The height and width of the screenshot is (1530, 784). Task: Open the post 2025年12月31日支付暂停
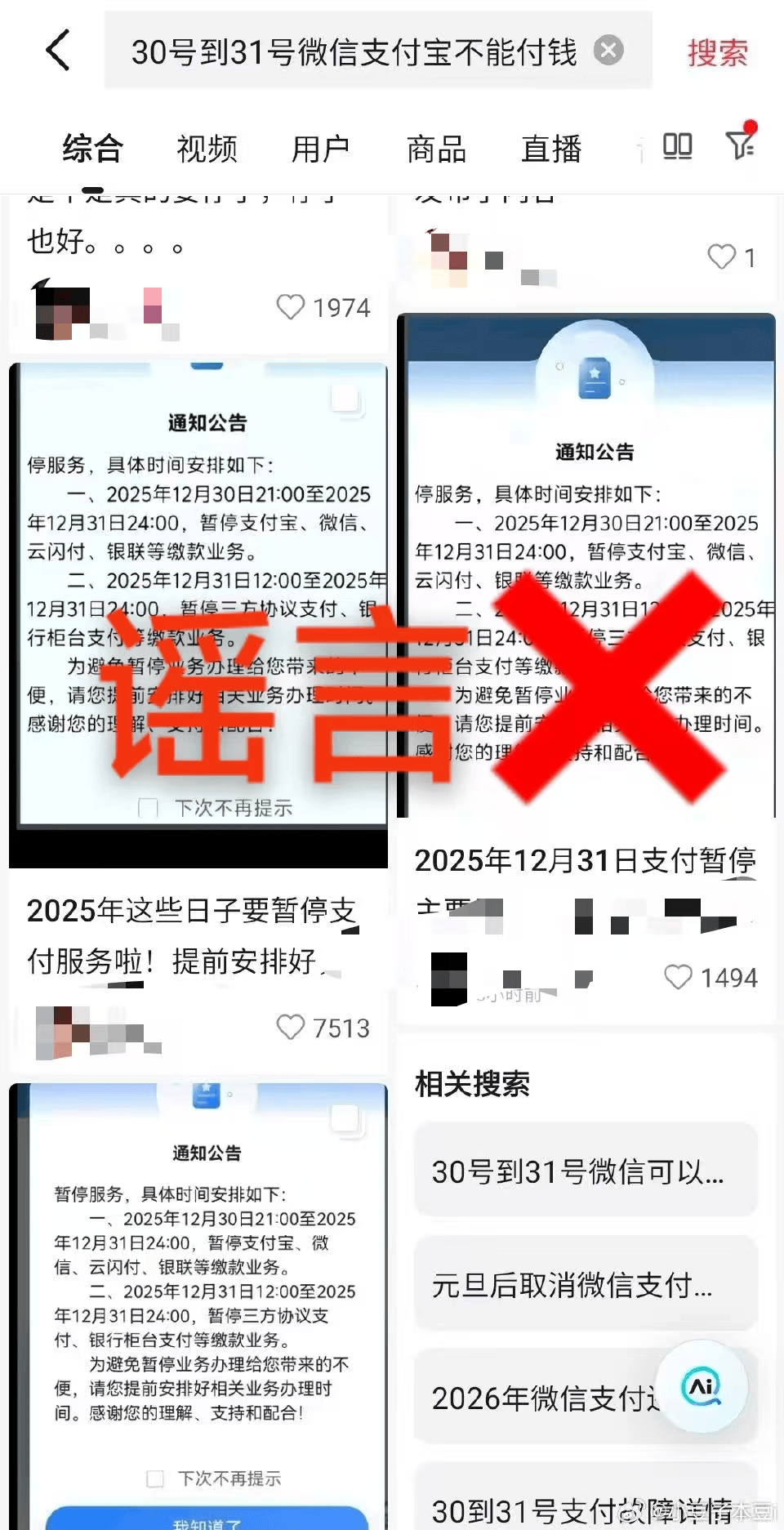[x=585, y=860]
